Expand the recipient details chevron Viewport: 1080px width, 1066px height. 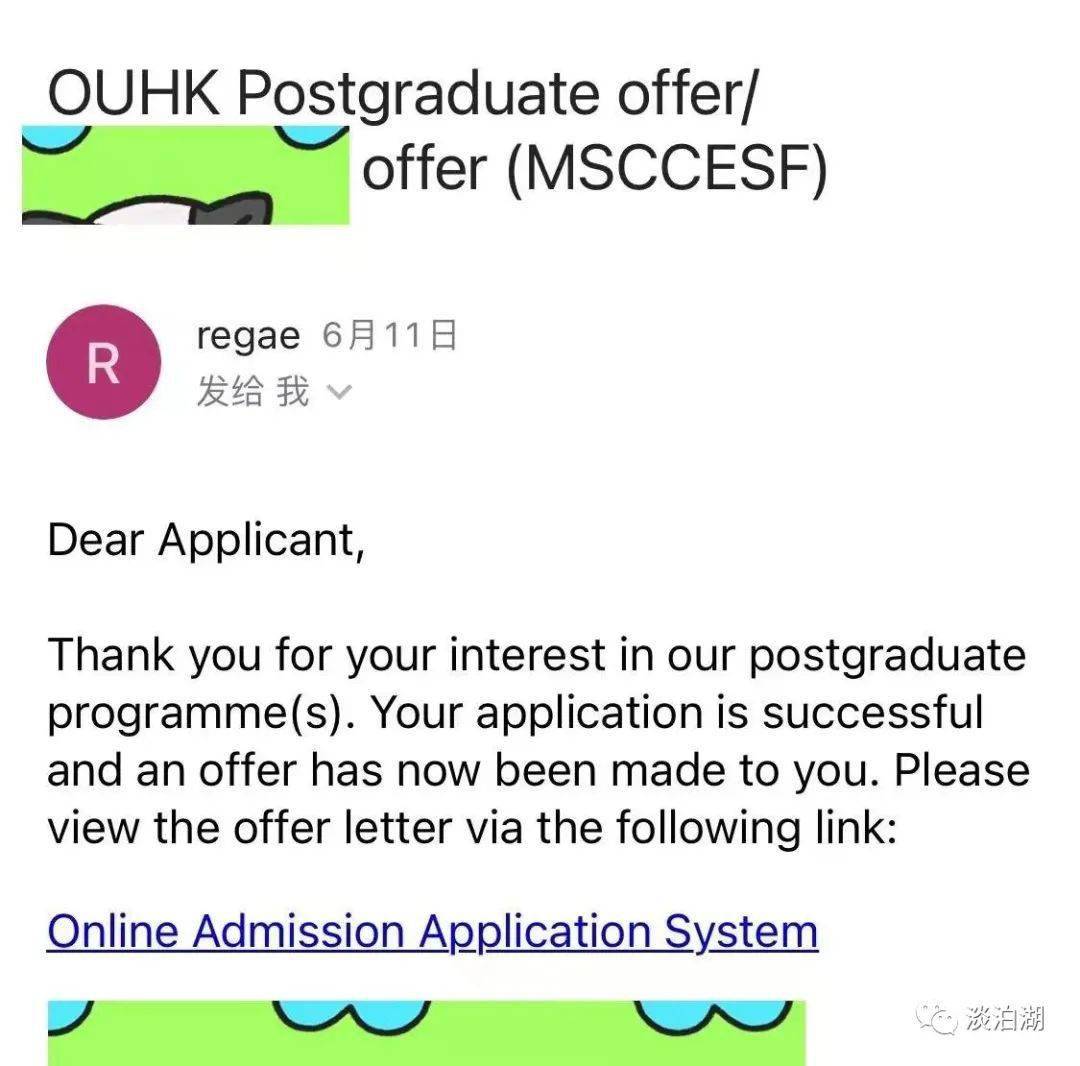coord(340,393)
